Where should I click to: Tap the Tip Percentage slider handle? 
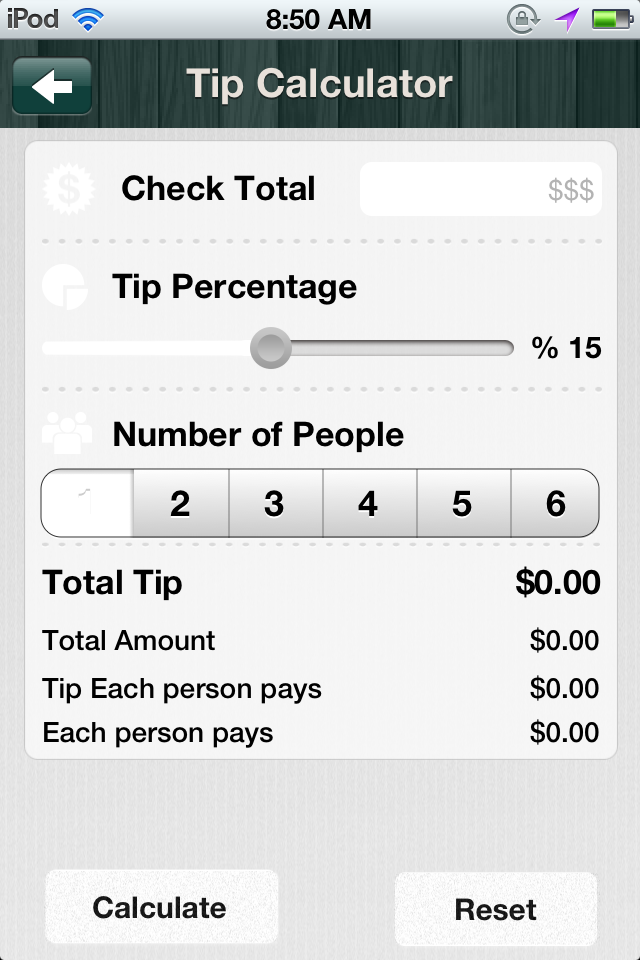click(x=270, y=348)
